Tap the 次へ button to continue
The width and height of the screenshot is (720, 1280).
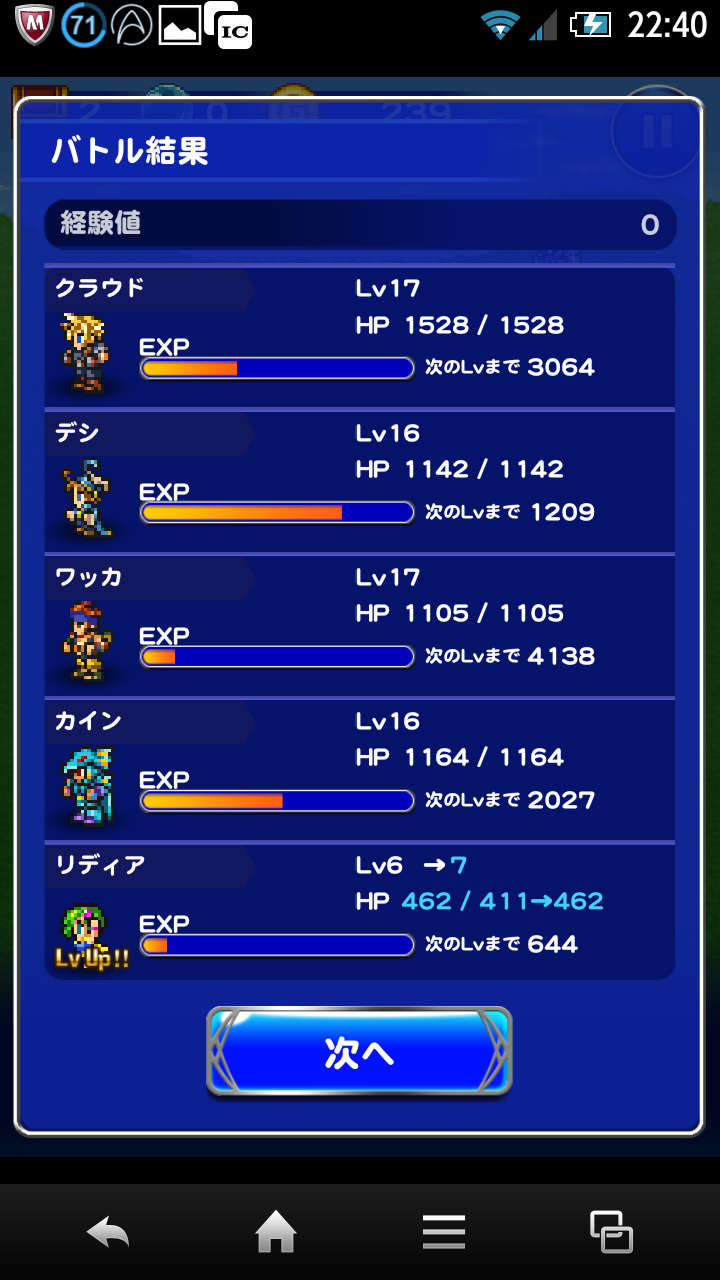tap(359, 1052)
